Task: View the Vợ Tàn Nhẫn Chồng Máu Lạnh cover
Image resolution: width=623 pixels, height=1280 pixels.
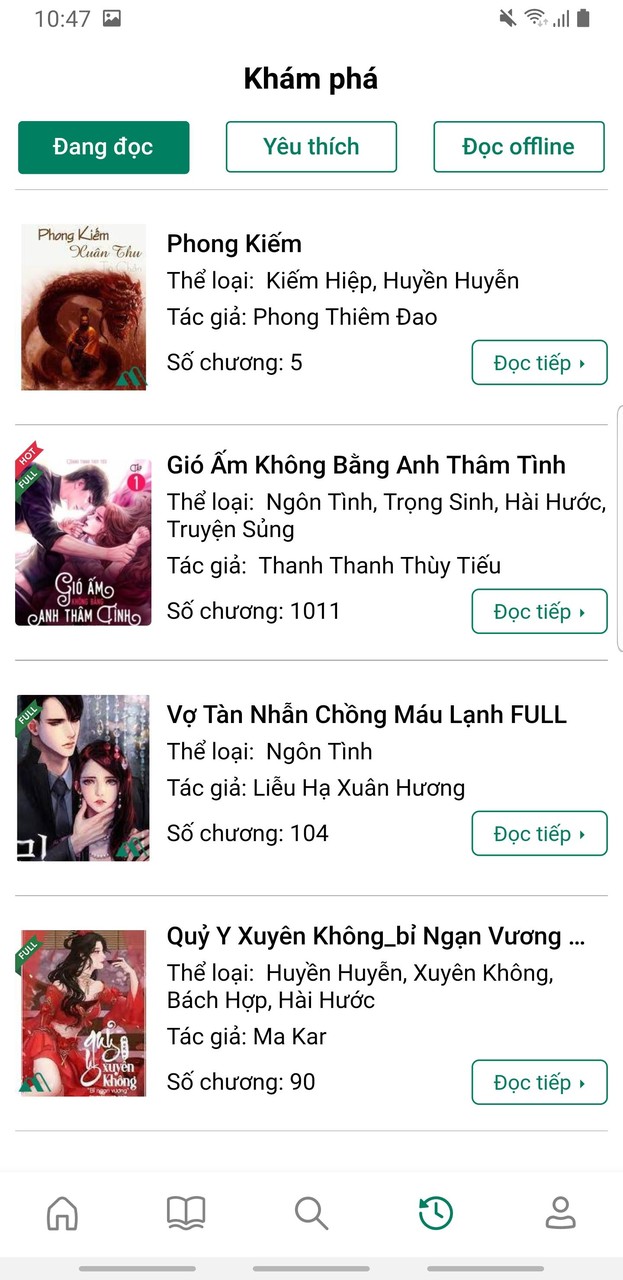Action: tap(84, 778)
